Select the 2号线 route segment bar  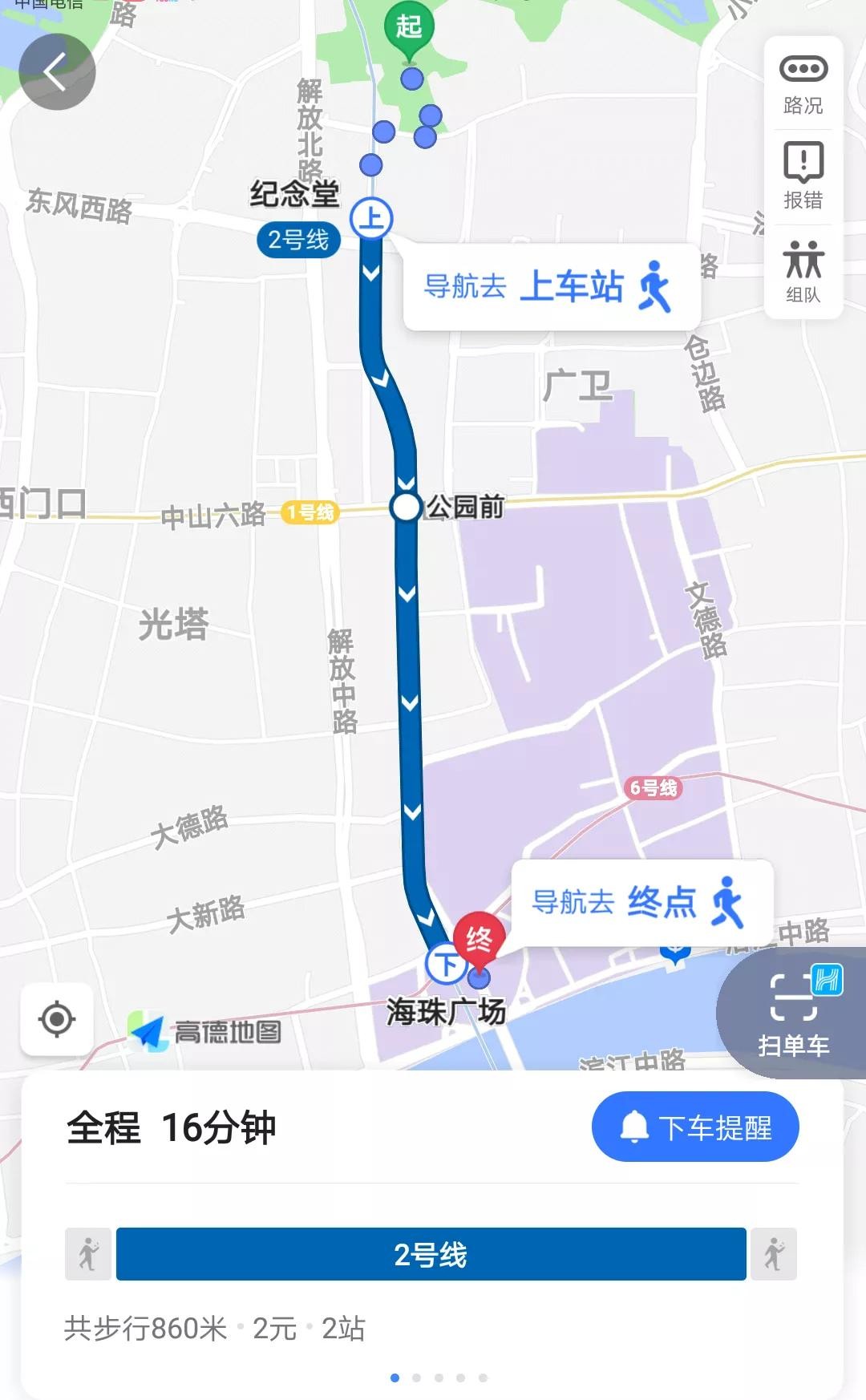pyautogui.click(x=431, y=1254)
